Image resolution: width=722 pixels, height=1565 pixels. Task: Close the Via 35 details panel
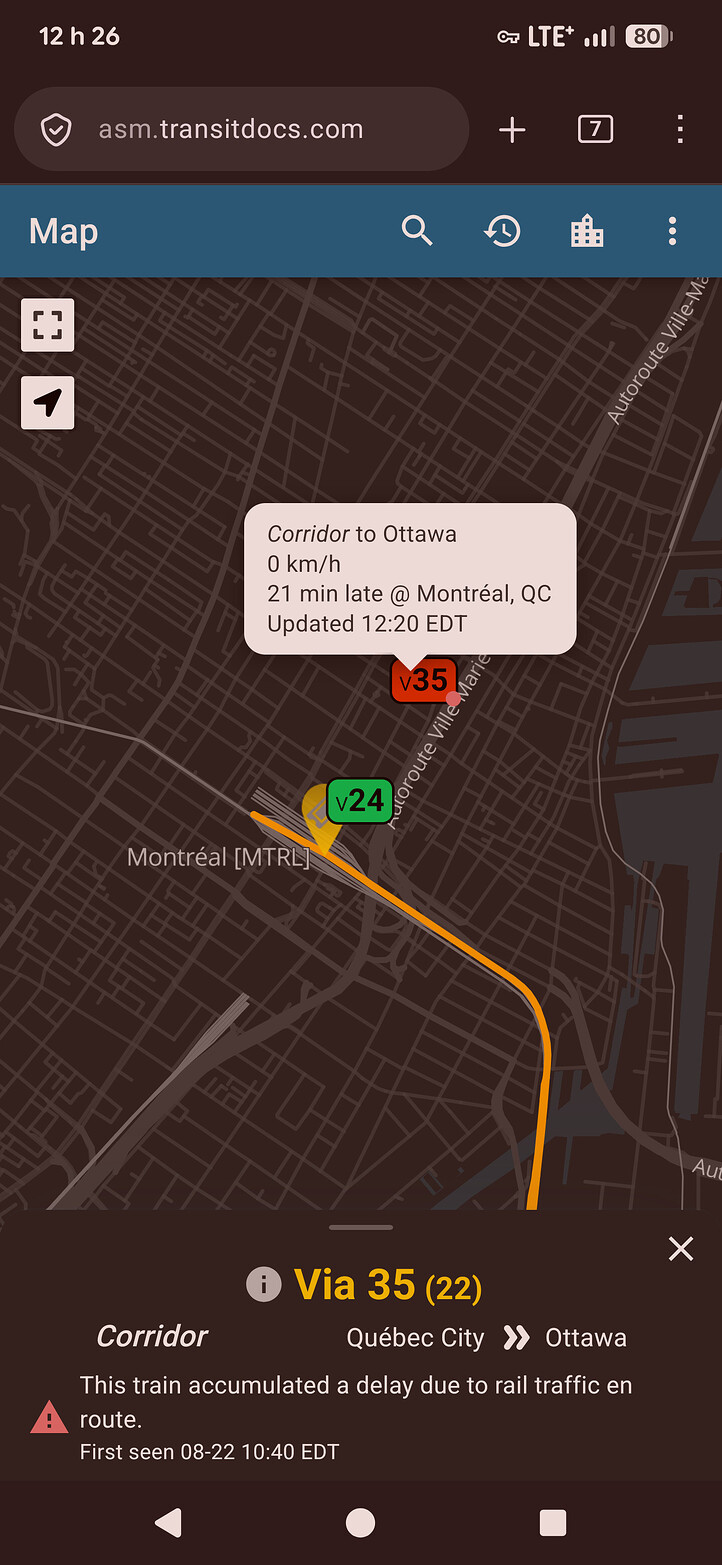[681, 1248]
